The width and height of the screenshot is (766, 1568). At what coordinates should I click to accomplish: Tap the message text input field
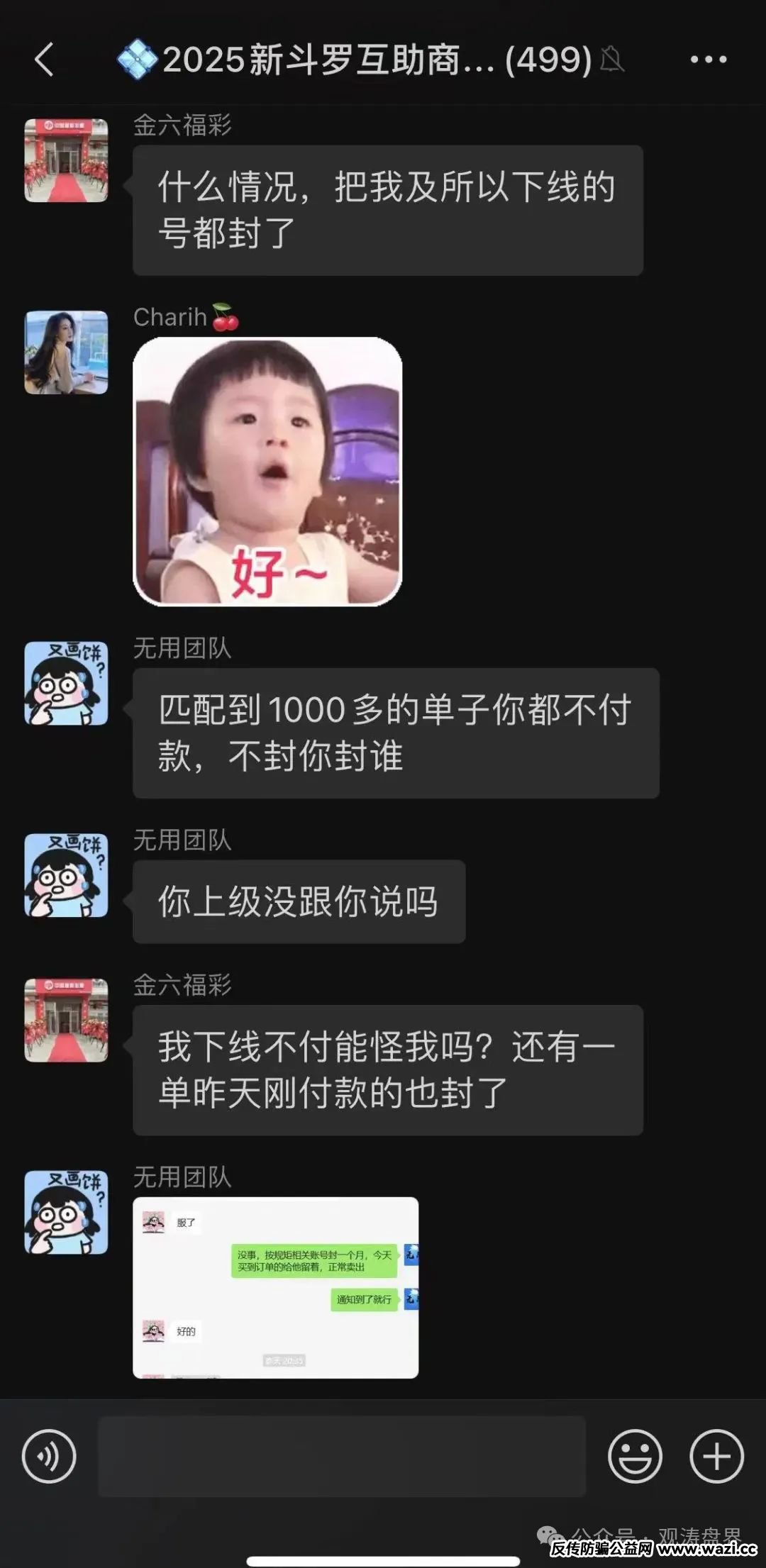[342, 1457]
